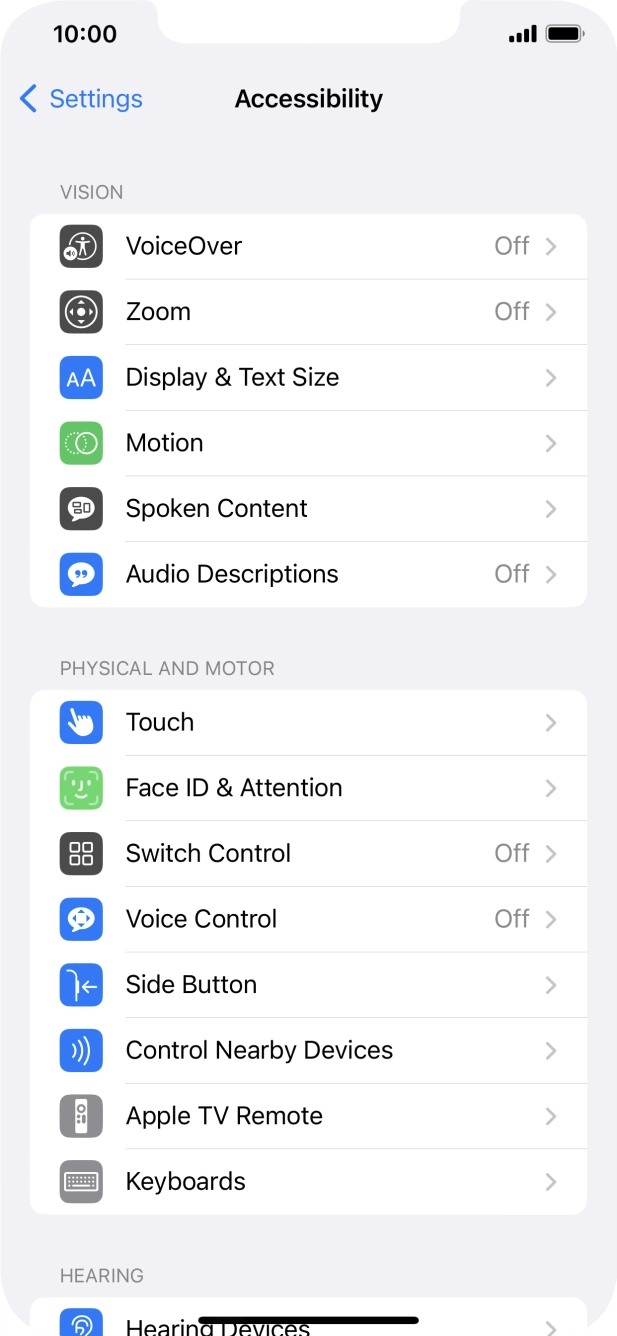The height and width of the screenshot is (1336, 617).
Task: Tap Spoken Content
Action: coord(308,509)
